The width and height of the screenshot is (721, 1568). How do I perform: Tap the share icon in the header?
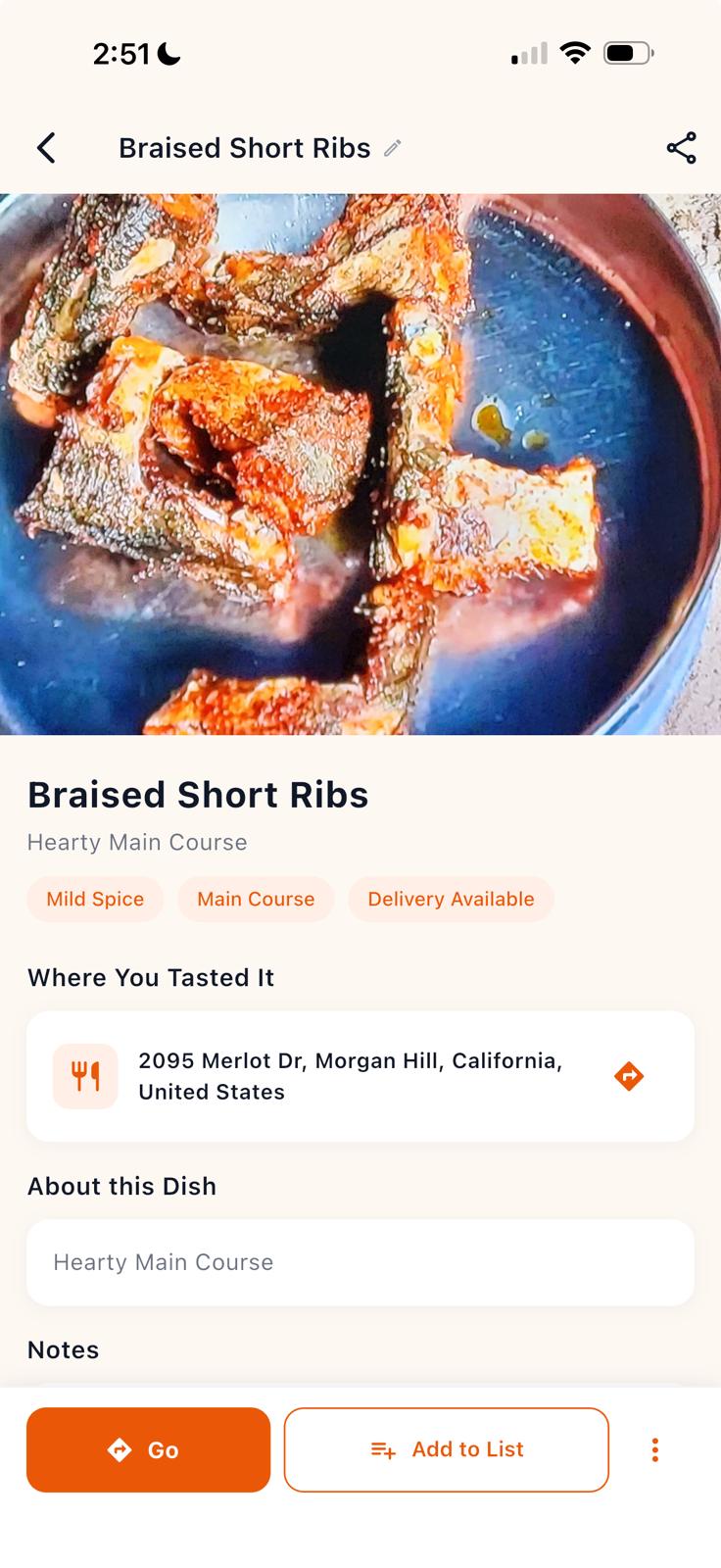(x=682, y=147)
